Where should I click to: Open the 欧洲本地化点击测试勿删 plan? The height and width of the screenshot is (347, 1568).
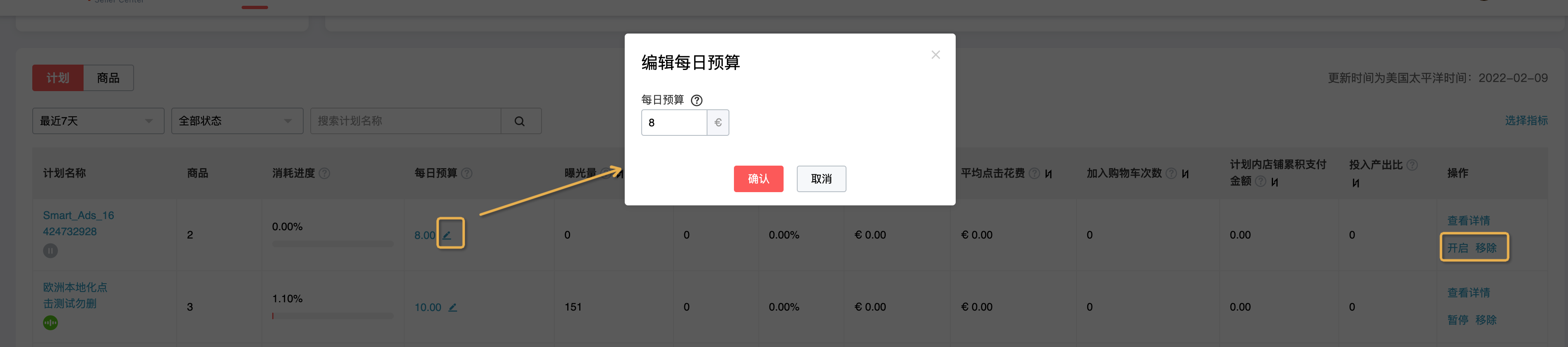pos(74,295)
